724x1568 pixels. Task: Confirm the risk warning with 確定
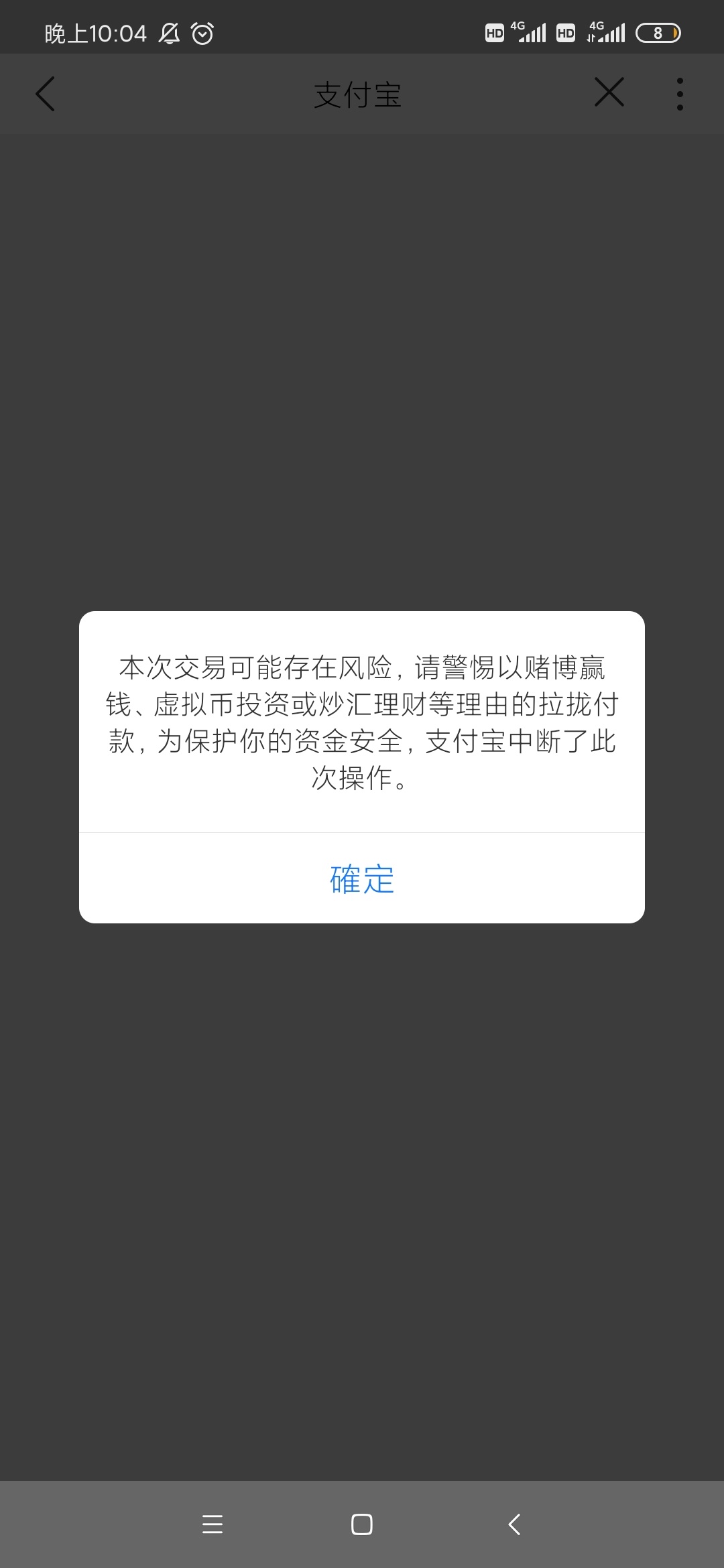pyautogui.click(x=362, y=878)
